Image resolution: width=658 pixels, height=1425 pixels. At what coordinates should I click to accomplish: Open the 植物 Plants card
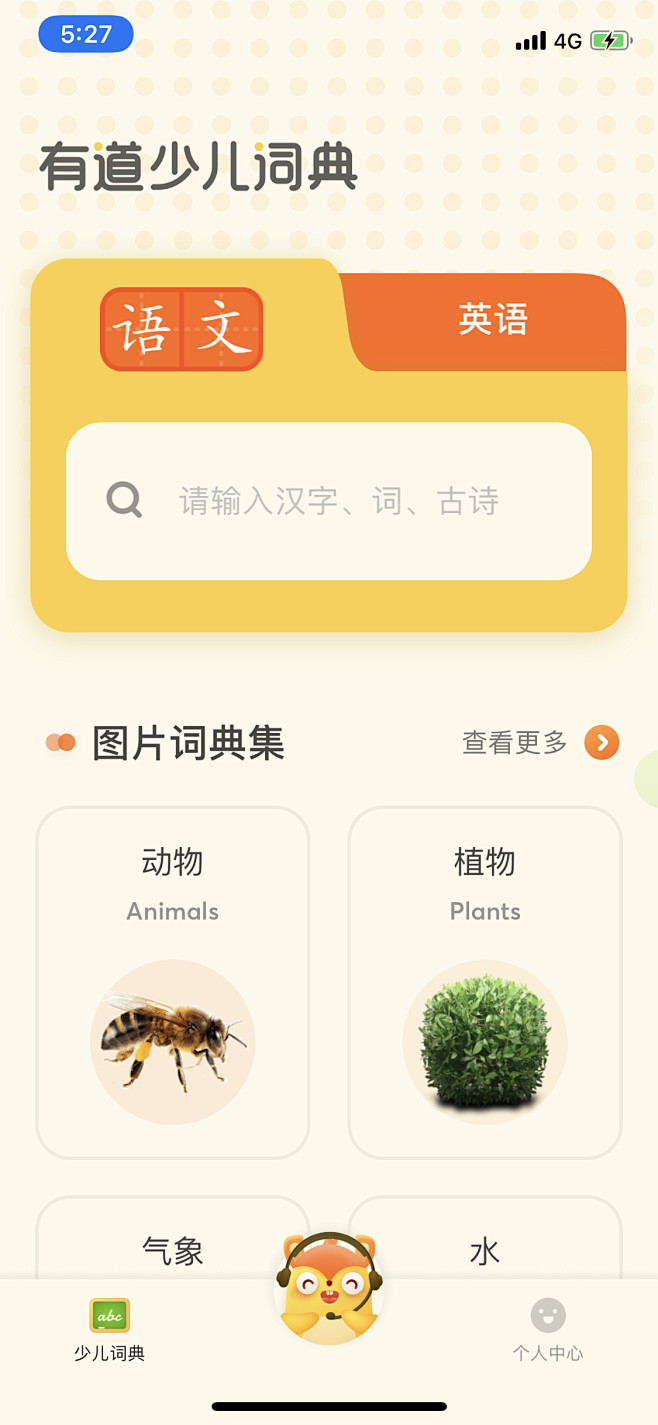[x=485, y=982]
